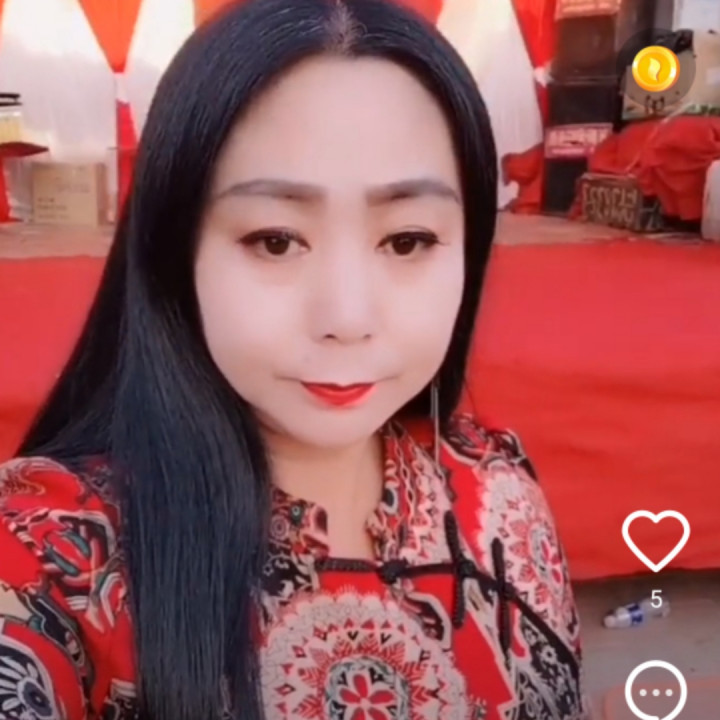Open the comments bubble
Image resolution: width=720 pixels, height=720 pixels.
(656, 691)
